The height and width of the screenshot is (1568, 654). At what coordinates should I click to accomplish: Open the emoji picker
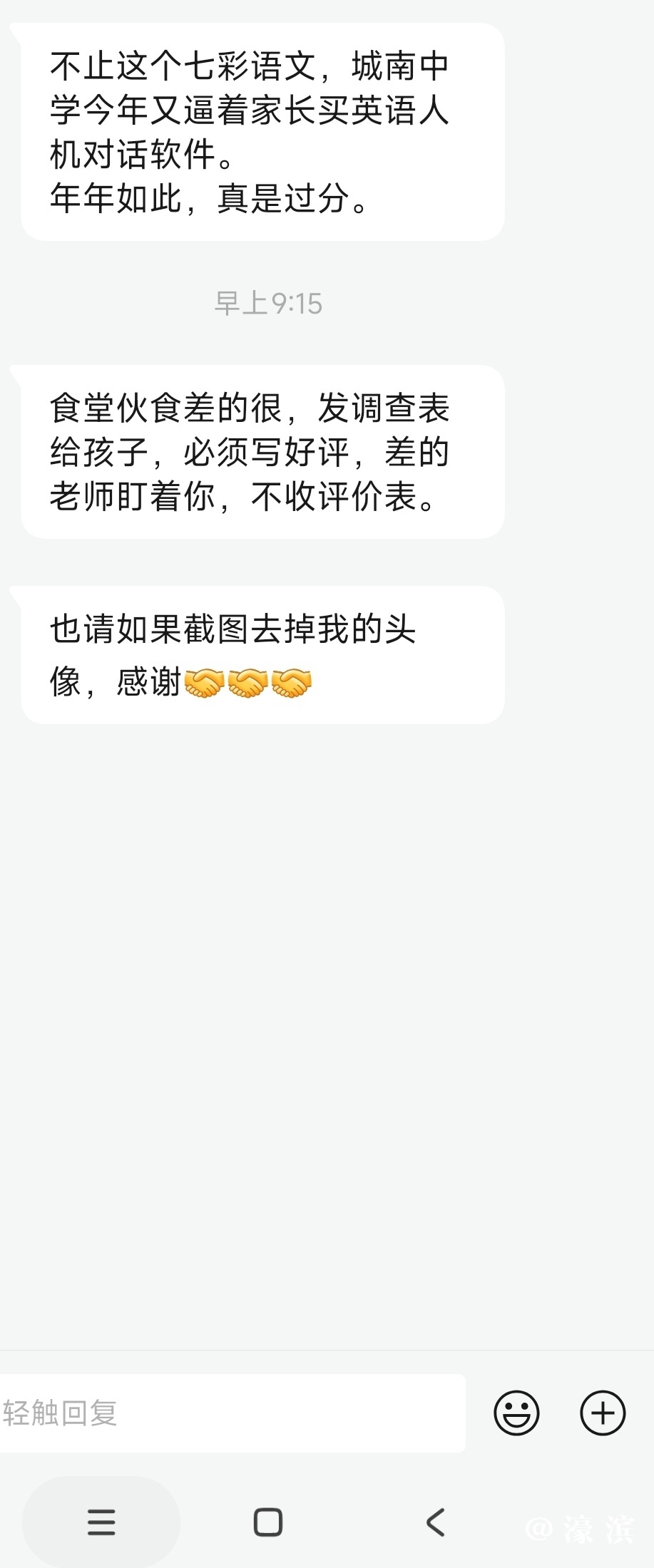click(x=516, y=1413)
